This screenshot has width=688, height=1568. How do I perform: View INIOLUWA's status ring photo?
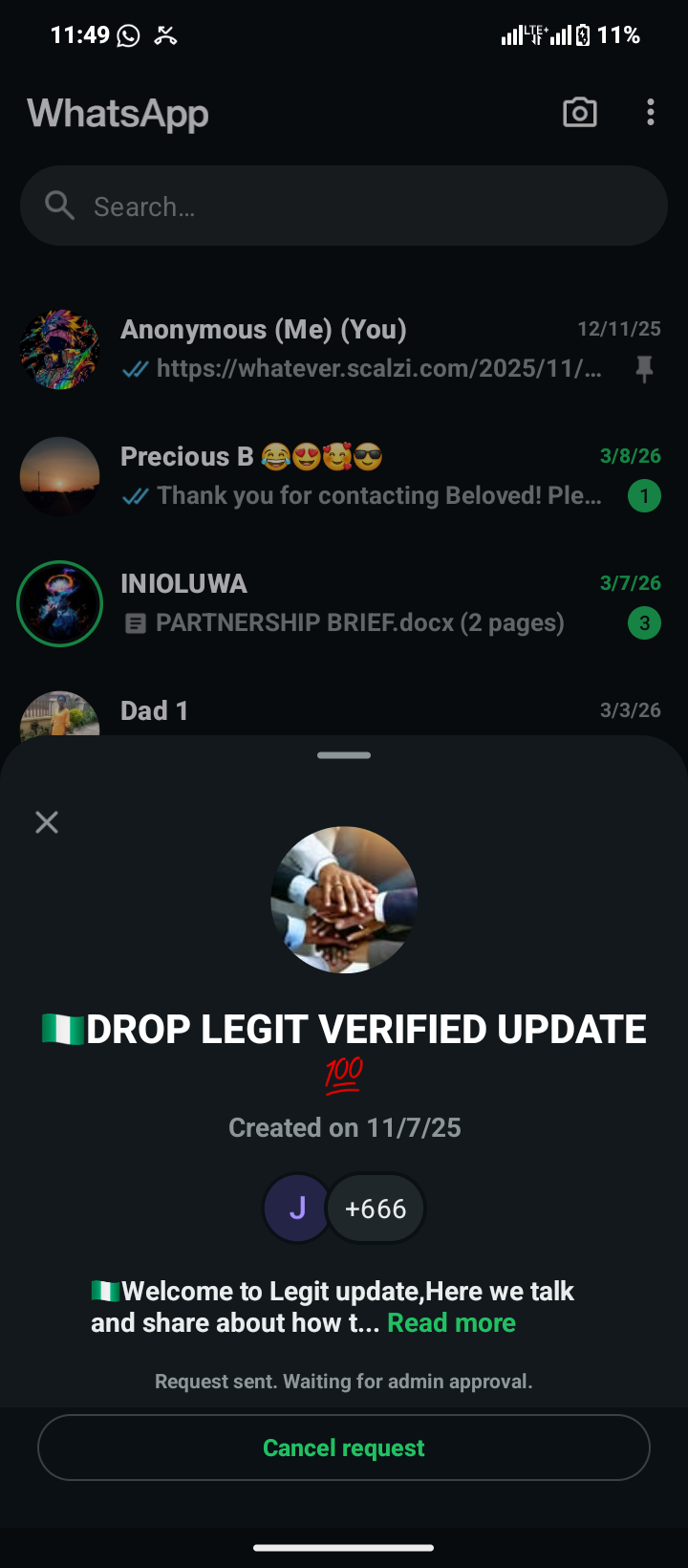(60, 603)
